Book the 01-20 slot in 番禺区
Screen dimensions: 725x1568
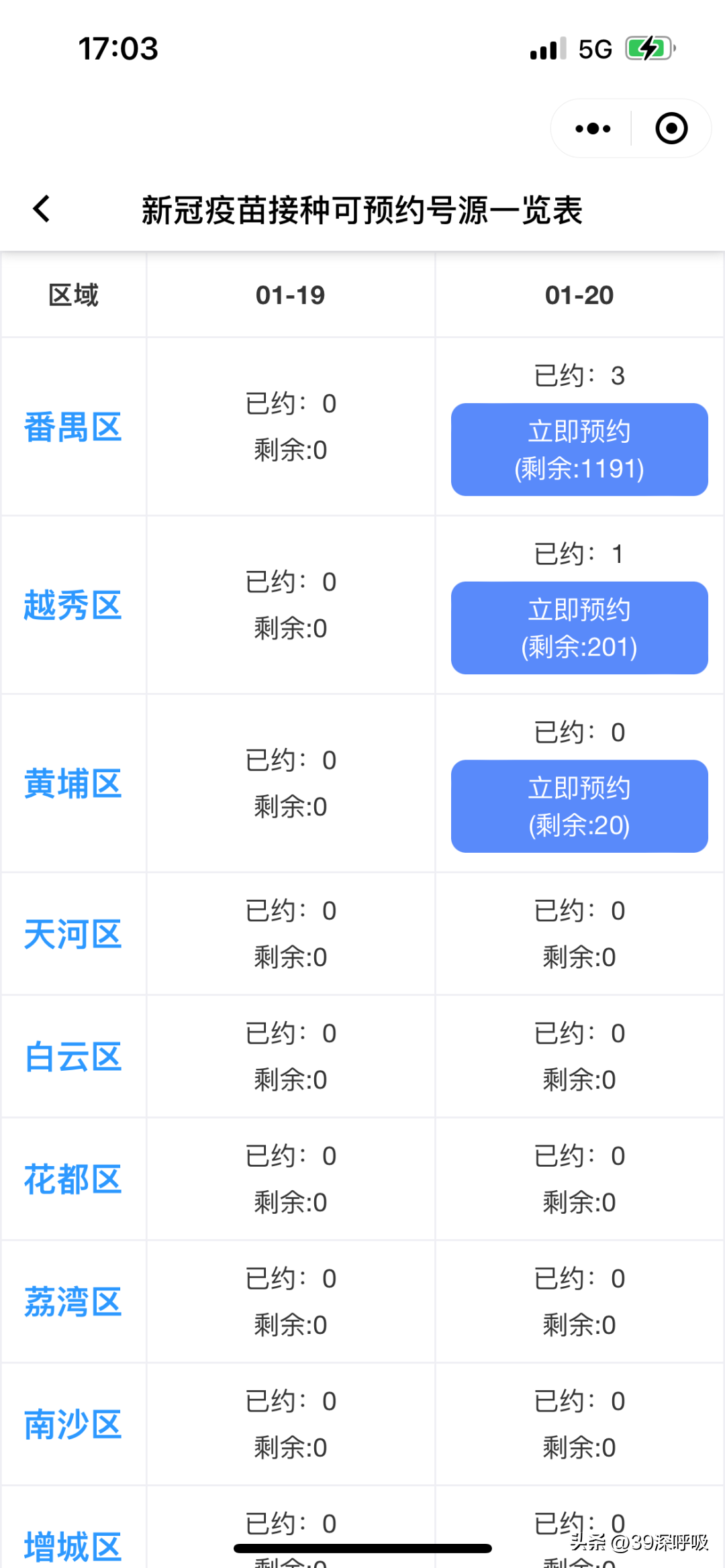point(579,450)
